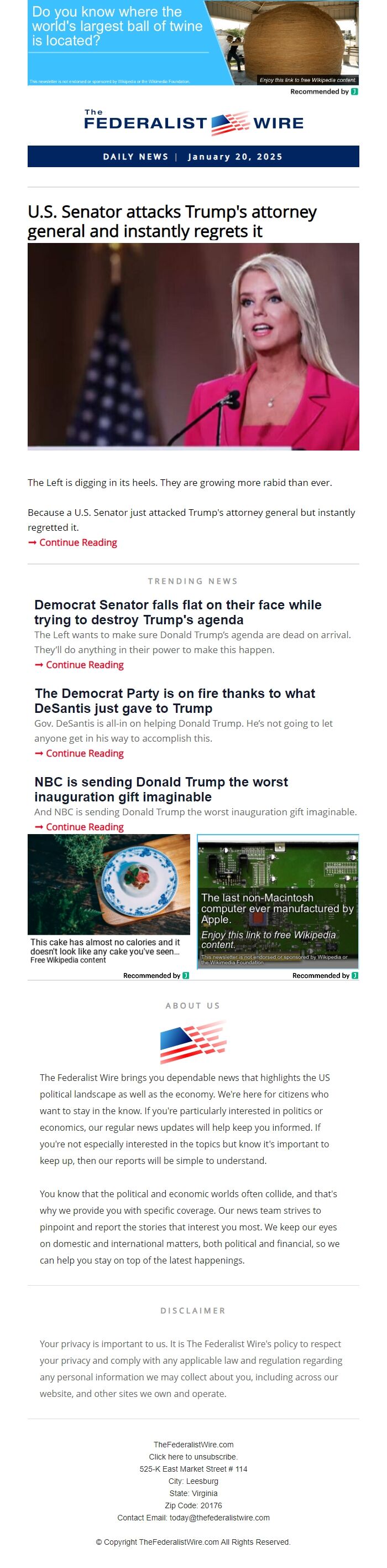Continue reading the NBC inauguration story
387x1568 pixels.
coord(84,826)
